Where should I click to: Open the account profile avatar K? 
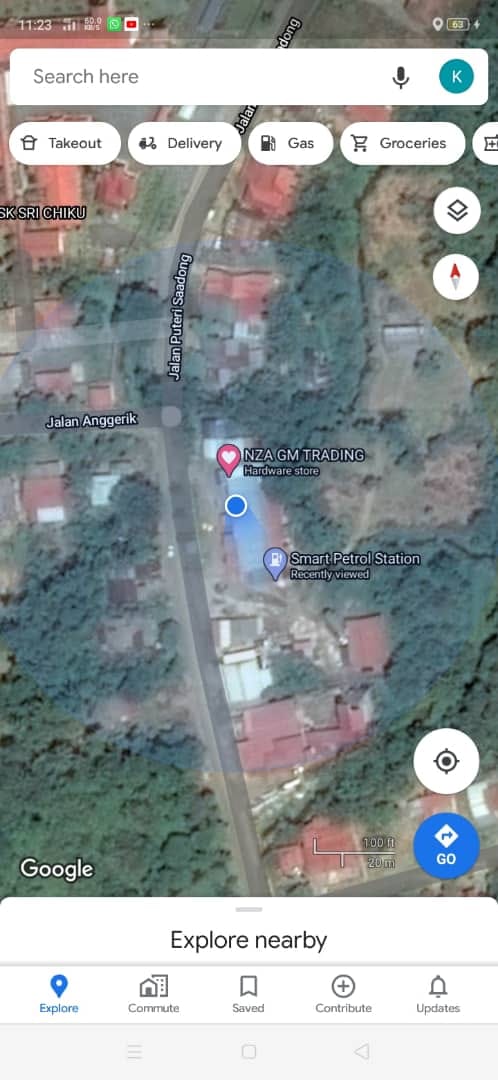pyautogui.click(x=456, y=76)
